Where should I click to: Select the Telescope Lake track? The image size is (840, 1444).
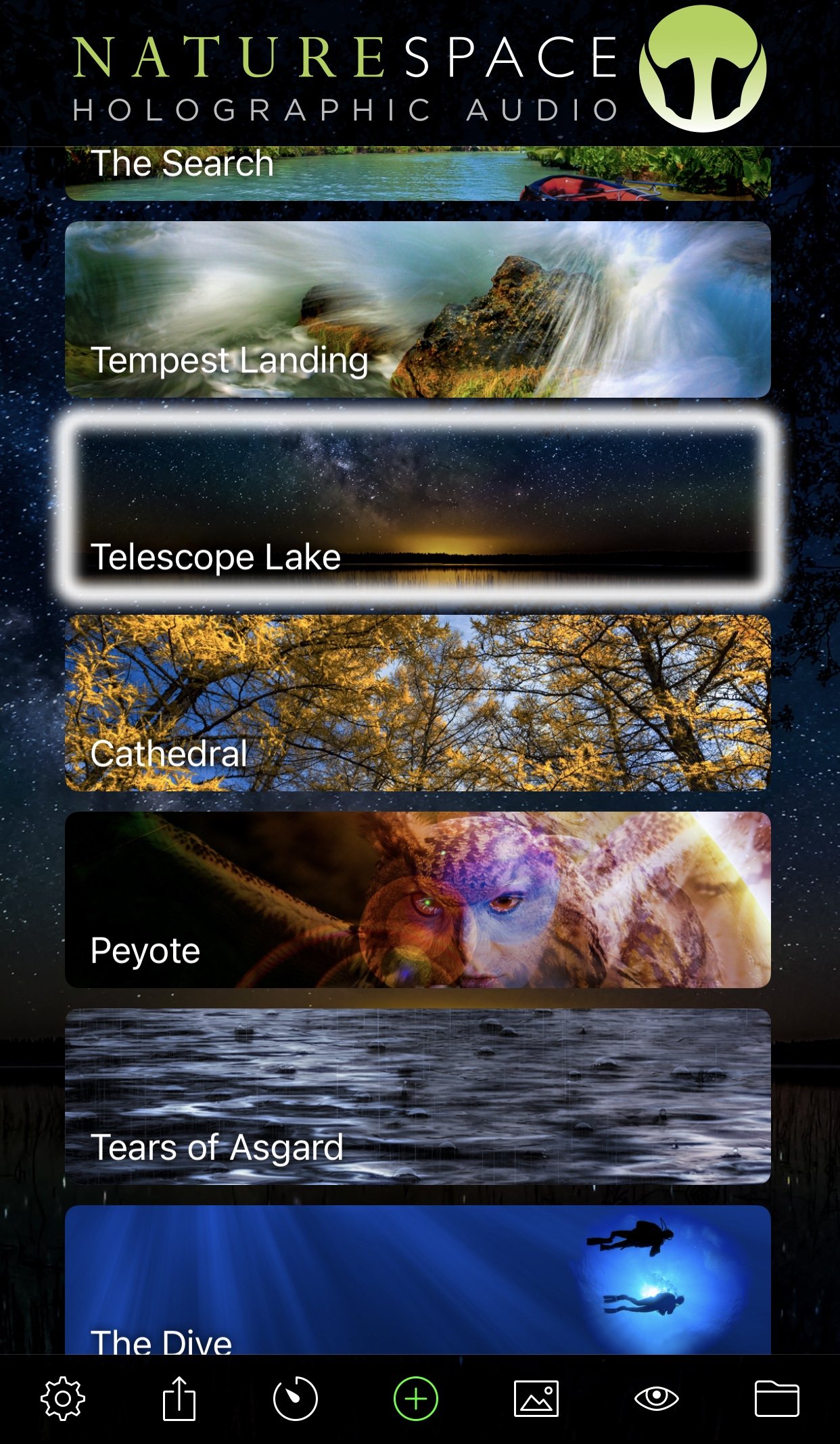pos(418,506)
